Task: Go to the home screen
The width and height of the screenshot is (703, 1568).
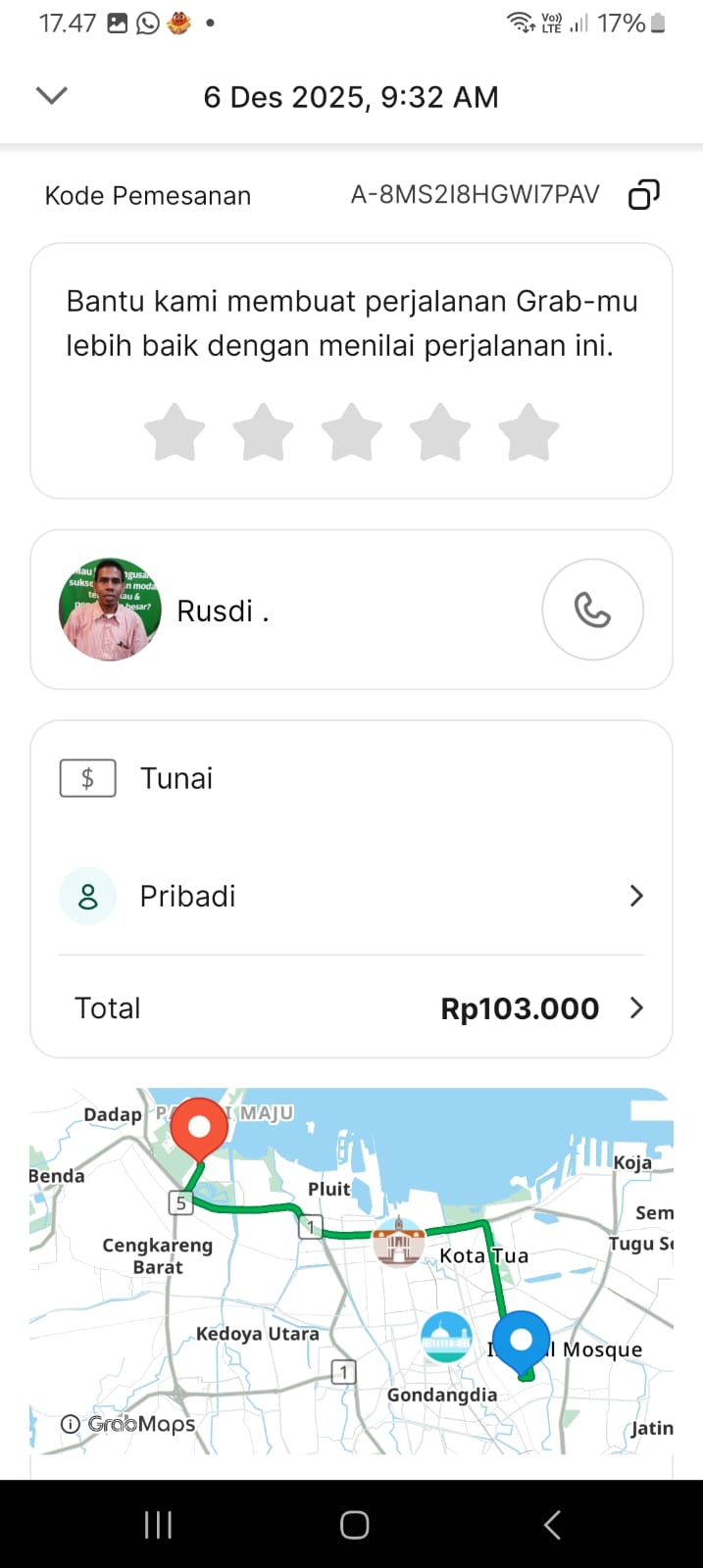Action: (x=354, y=1524)
